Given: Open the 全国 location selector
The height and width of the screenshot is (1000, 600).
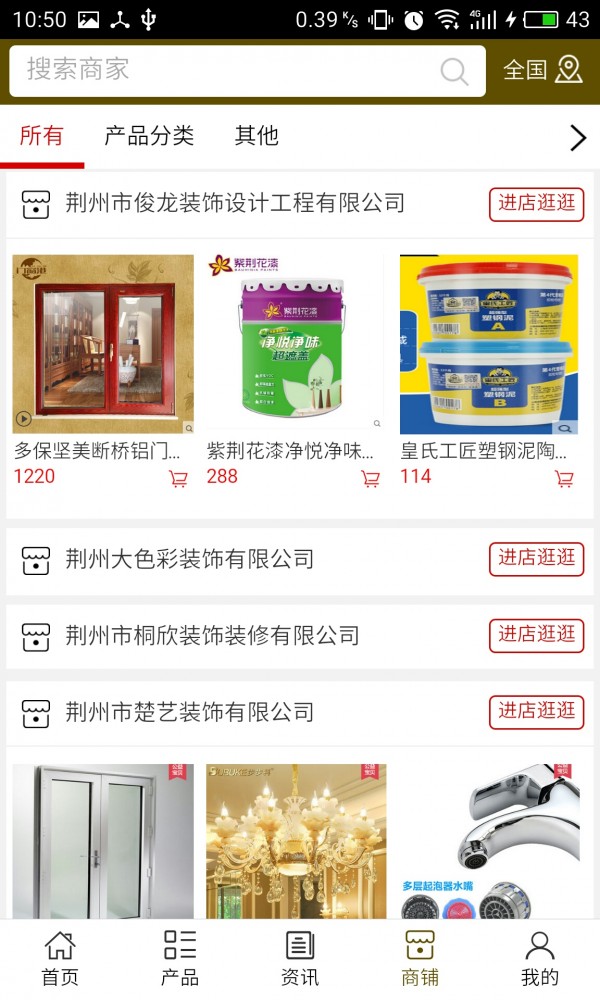Looking at the screenshot, I should [543, 70].
